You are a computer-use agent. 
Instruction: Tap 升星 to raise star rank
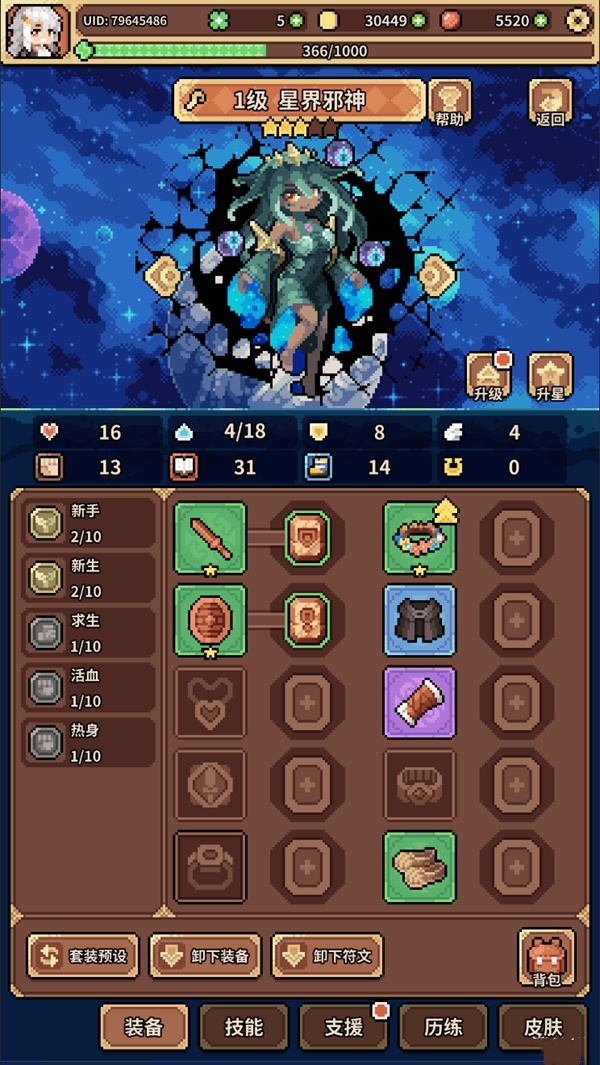[x=550, y=377]
